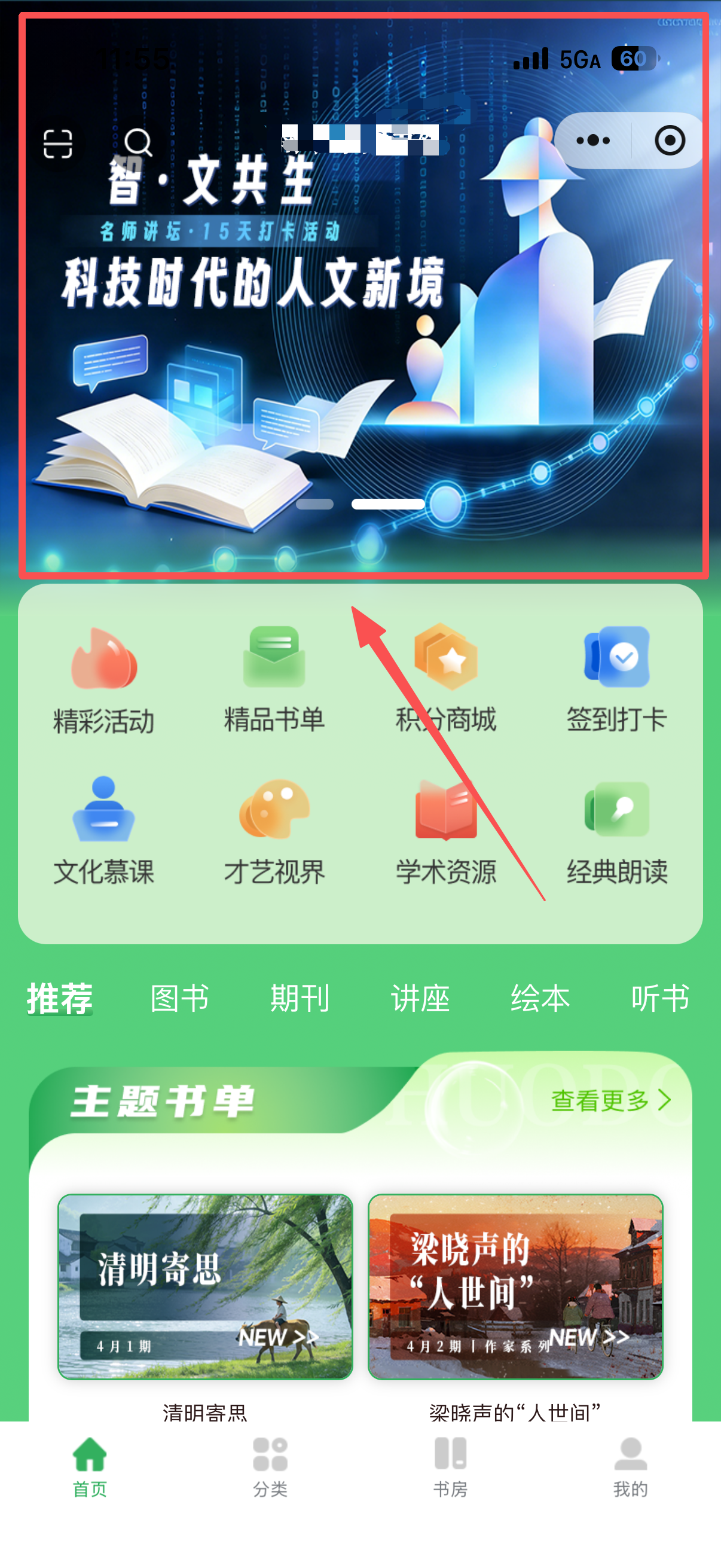
Task: Close the mini program via target icon
Action: (x=669, y=141)
